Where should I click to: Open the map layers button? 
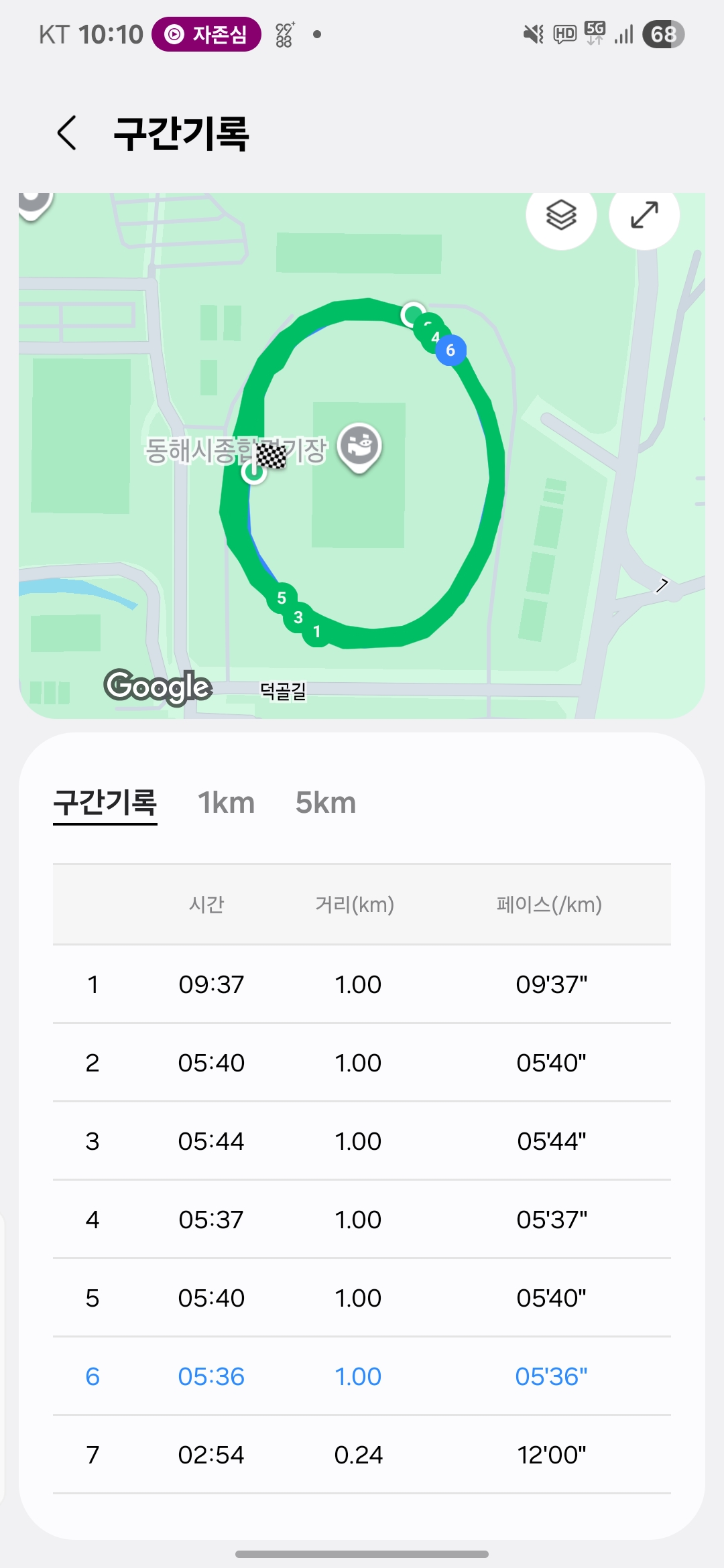click(561, 215)
